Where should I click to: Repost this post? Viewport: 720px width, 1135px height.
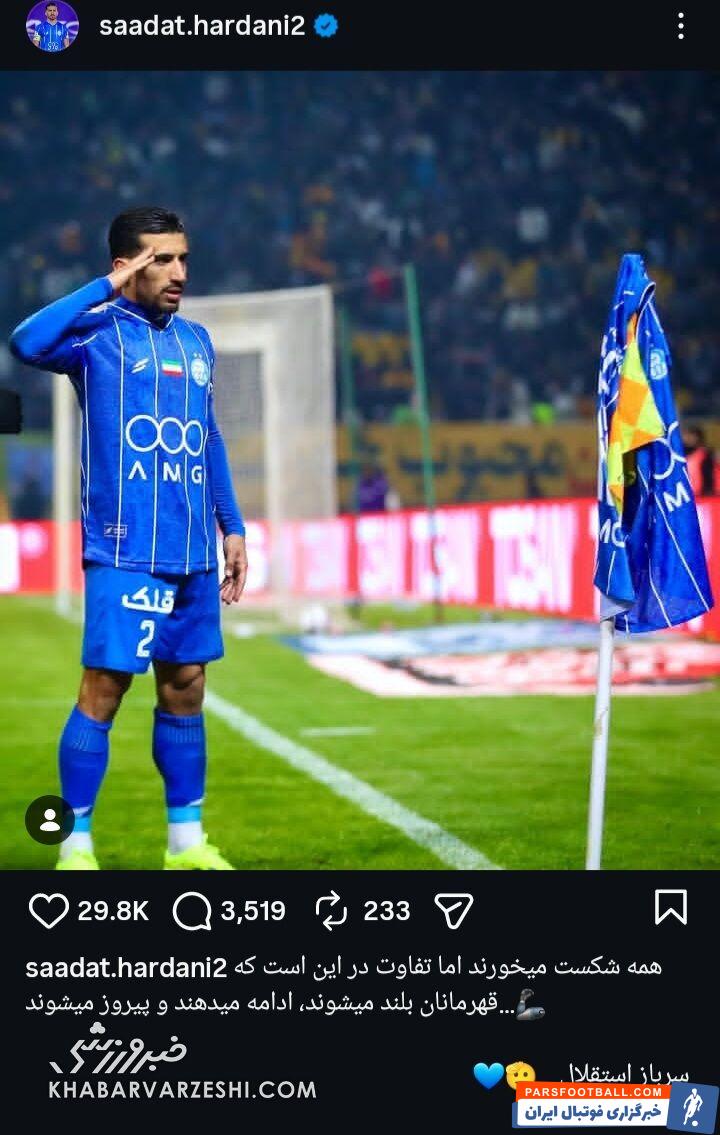tap(331, 911)
